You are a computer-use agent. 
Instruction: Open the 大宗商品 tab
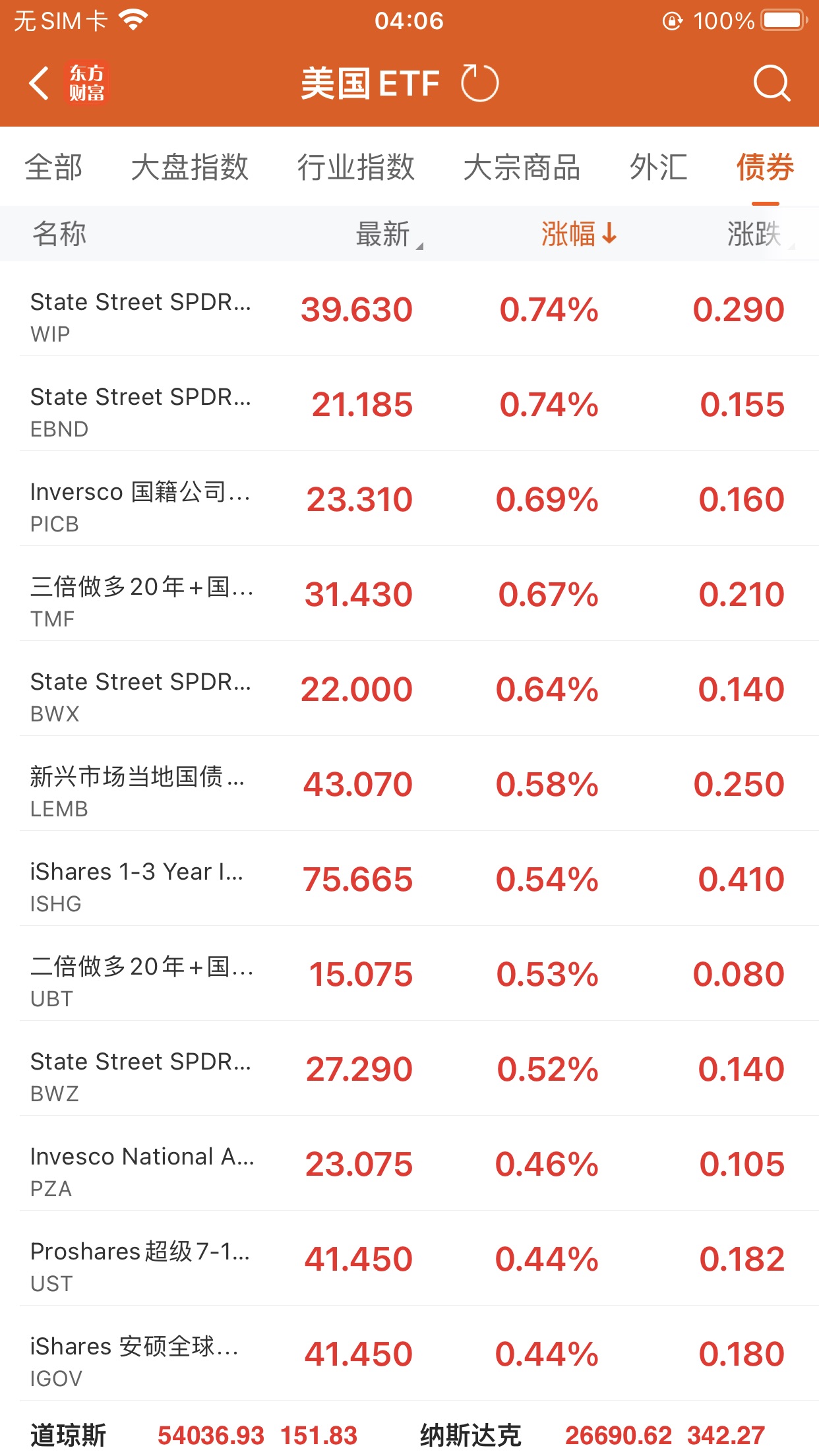point(522,167)
